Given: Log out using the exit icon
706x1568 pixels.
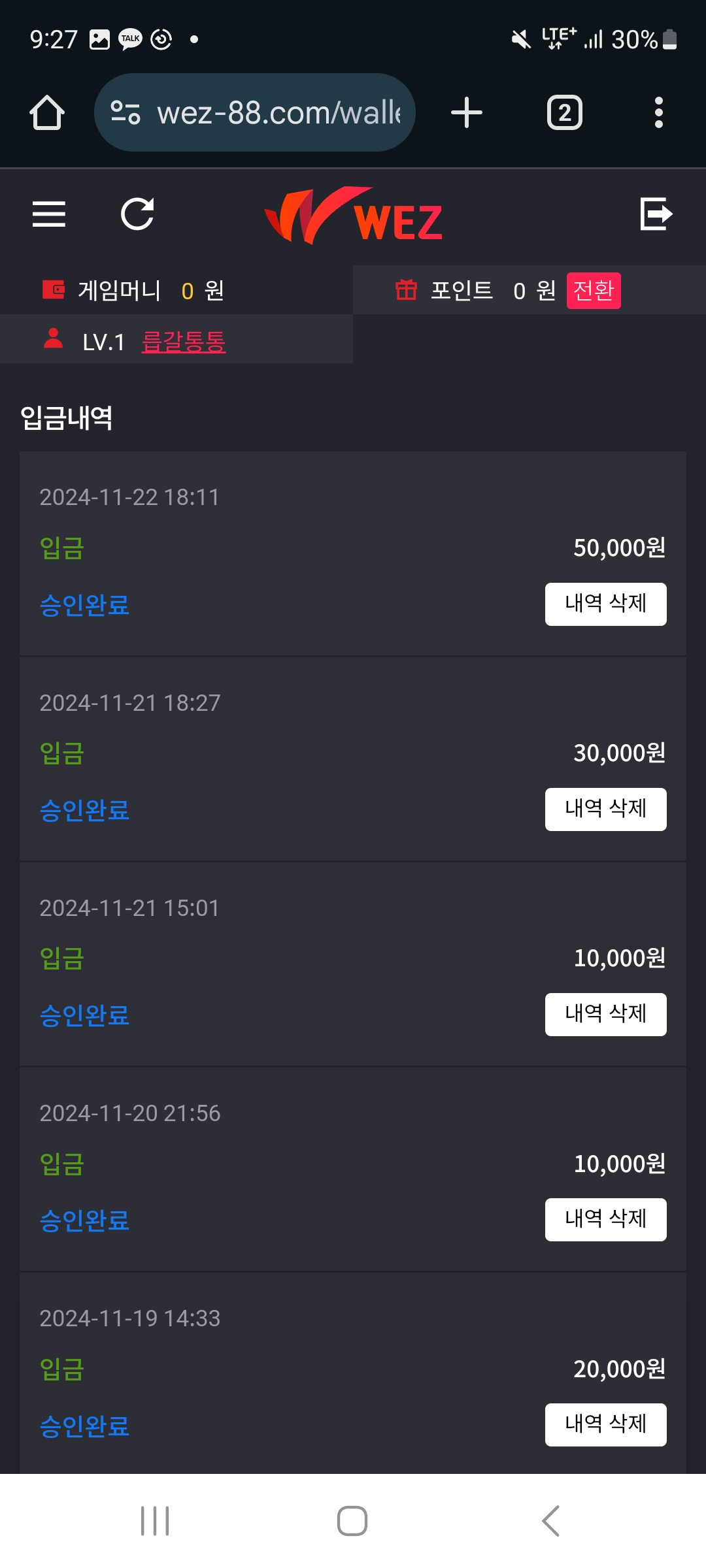Looking at the screenshot, I should (656, 214).
